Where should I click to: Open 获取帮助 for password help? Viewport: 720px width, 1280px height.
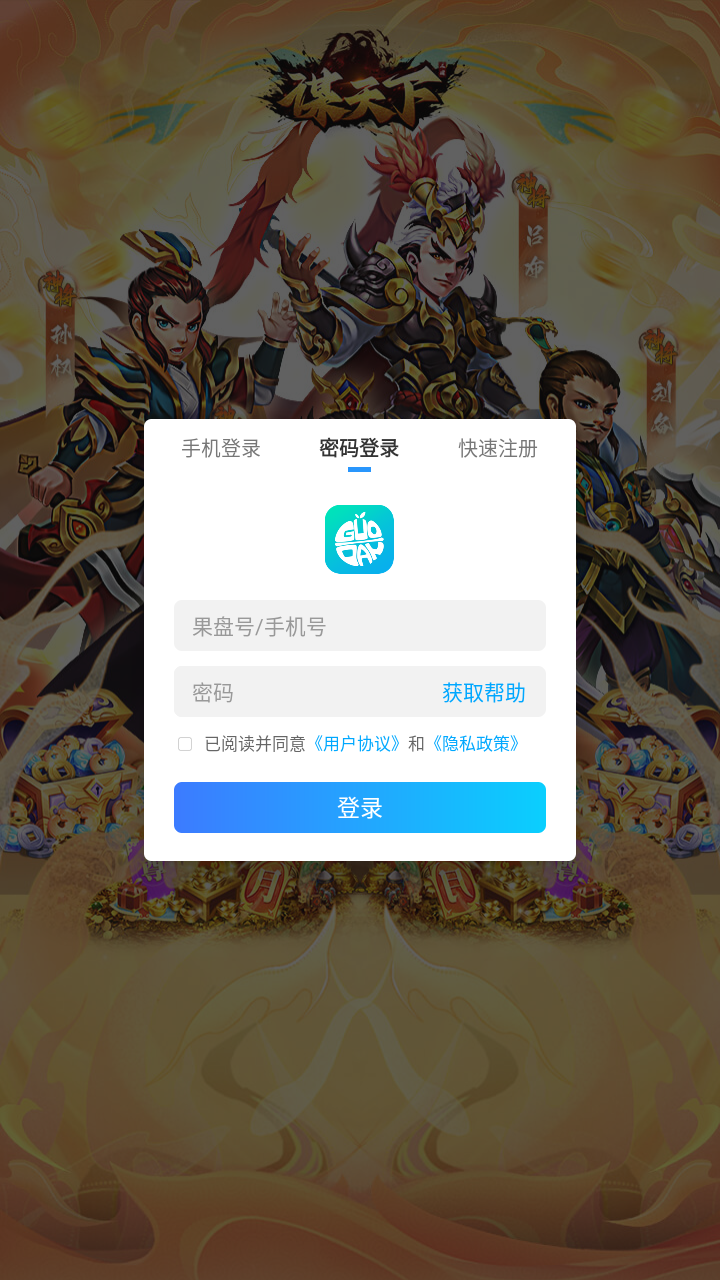[x=484, y=692]
